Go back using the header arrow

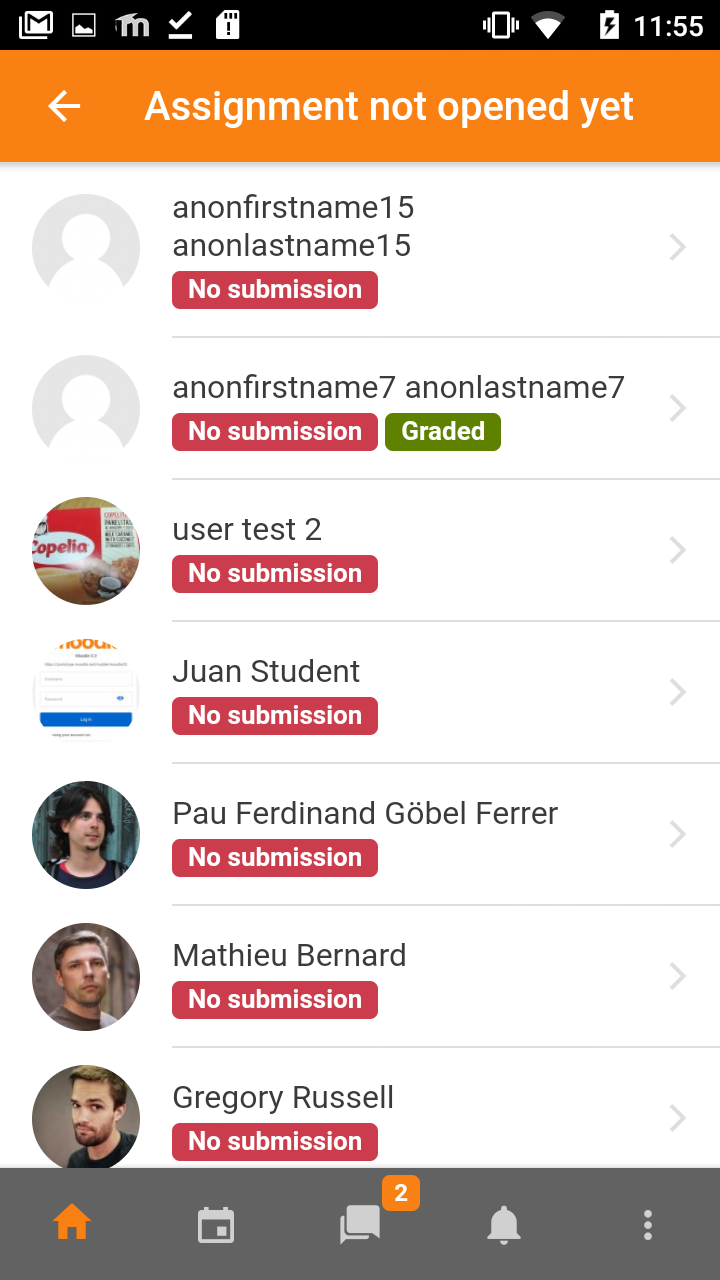coord(64,106)
